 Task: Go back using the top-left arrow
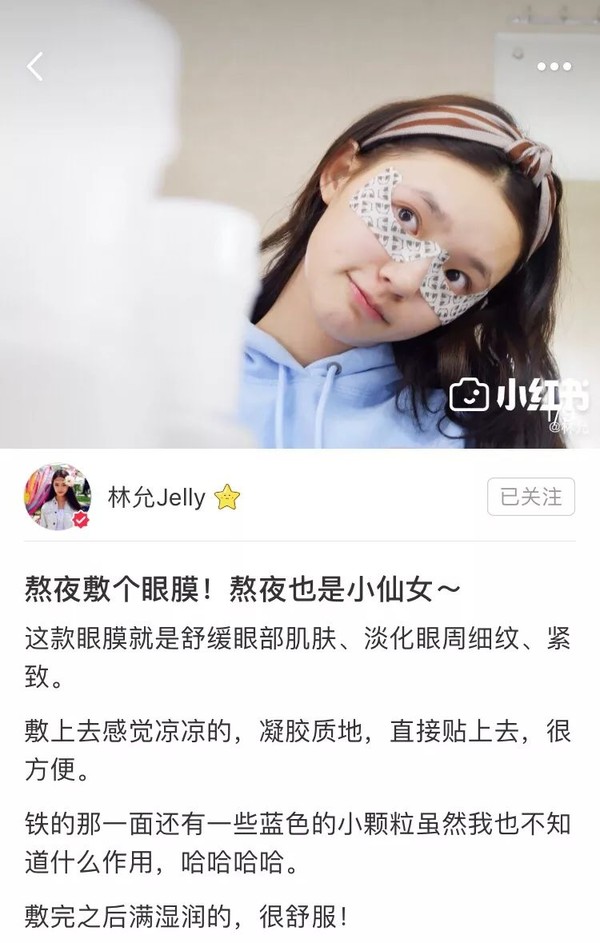coord(35,67)
